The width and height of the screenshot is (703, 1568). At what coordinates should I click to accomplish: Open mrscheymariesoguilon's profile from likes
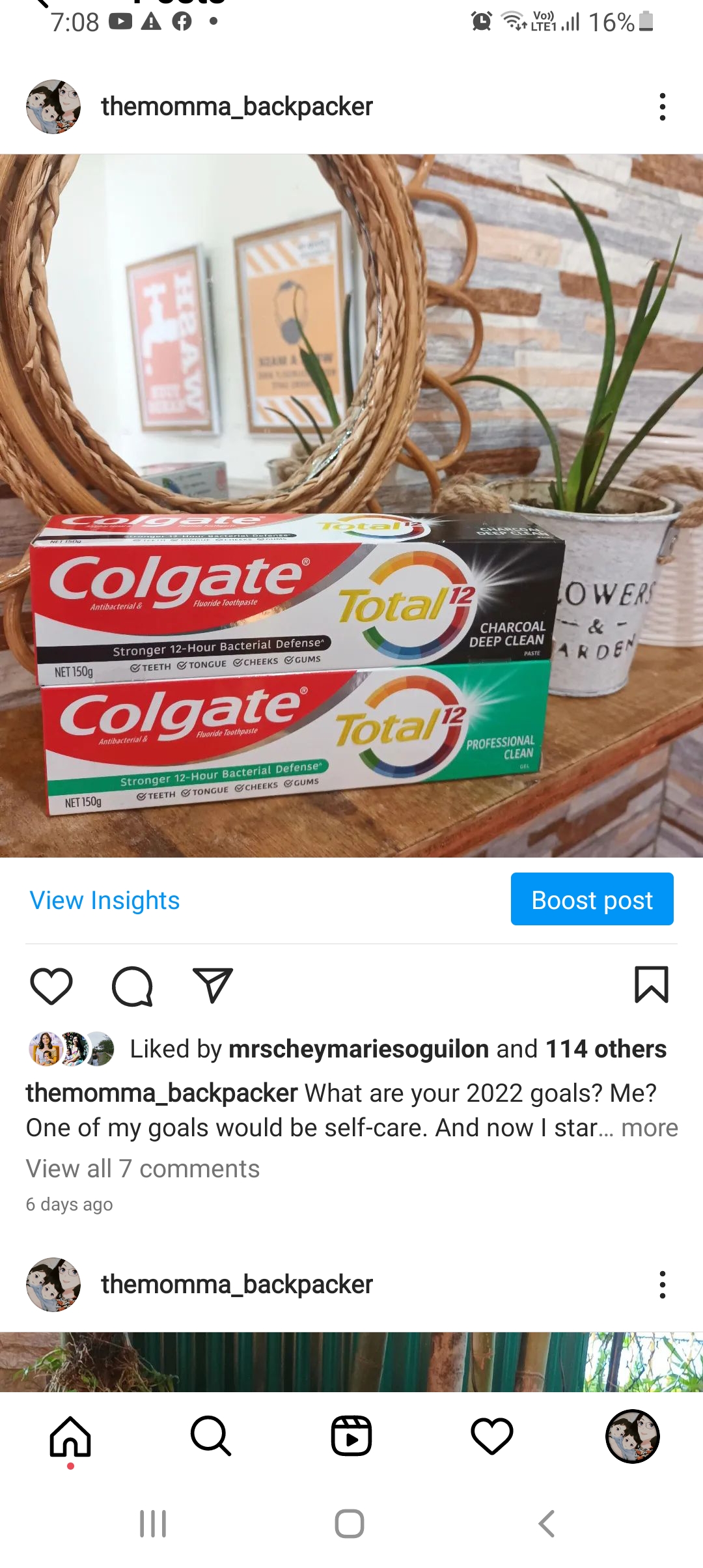pyautogui.click(x=359, y=1049)
